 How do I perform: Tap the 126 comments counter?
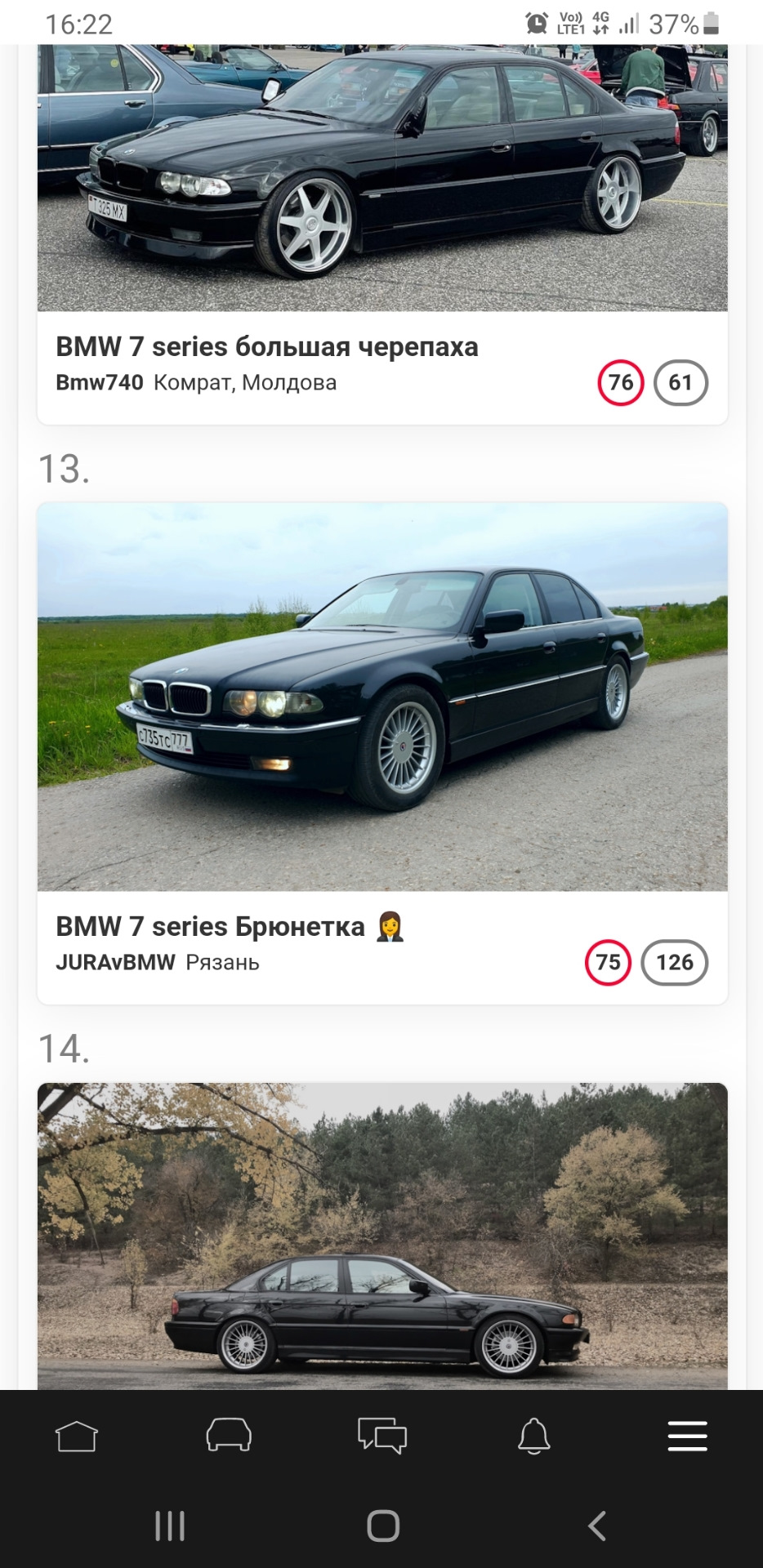[x=674, y=963]
